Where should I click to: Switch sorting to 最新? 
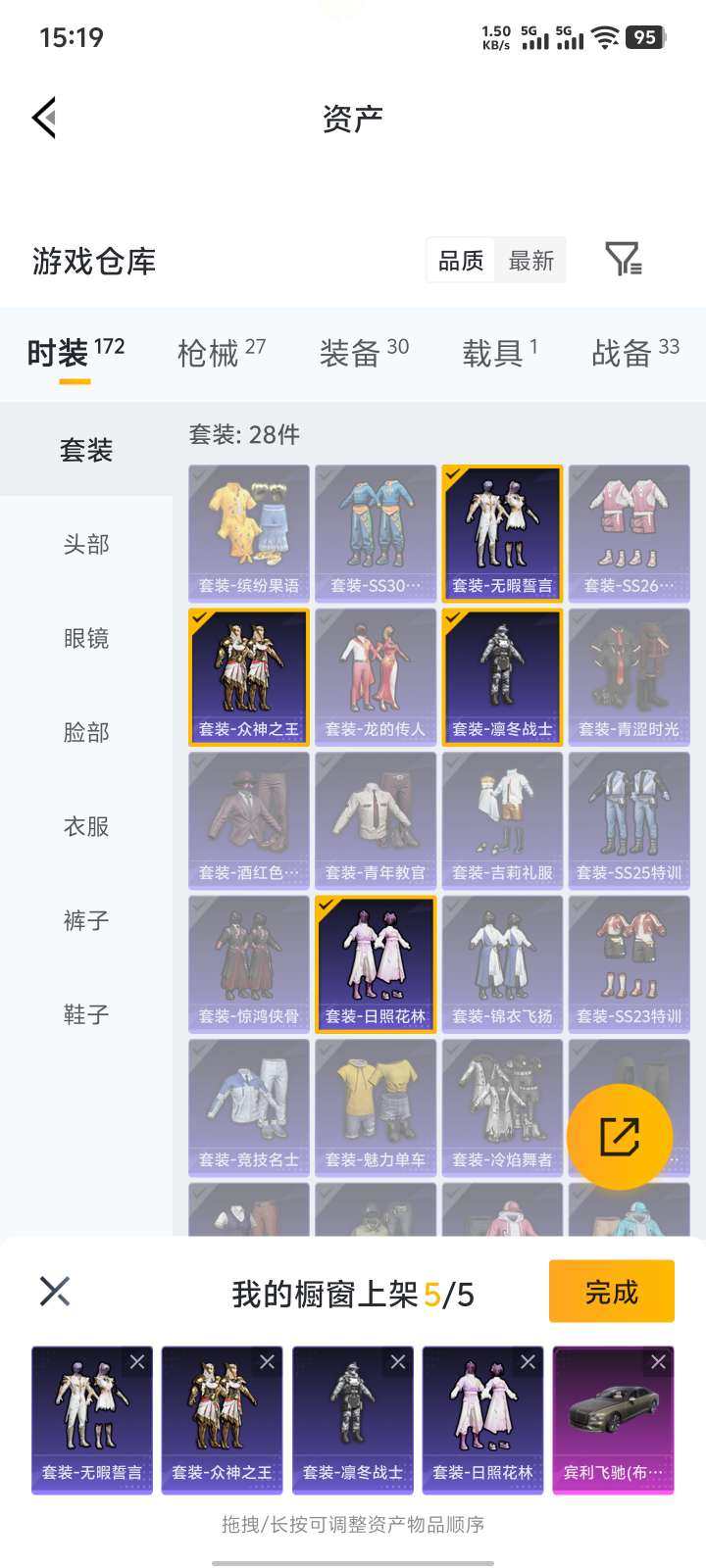point(530,260)
